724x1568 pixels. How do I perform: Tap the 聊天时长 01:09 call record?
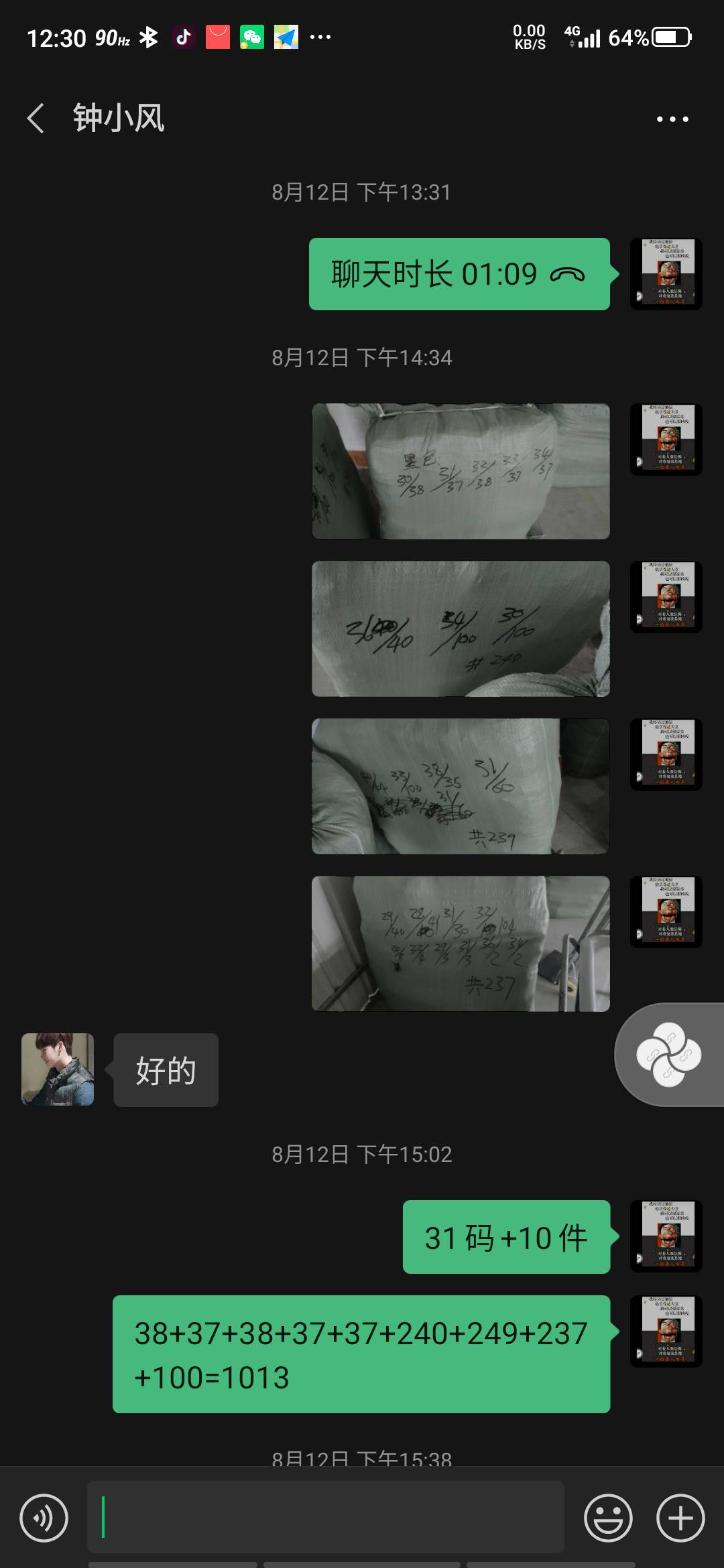(x=459, y=274)
